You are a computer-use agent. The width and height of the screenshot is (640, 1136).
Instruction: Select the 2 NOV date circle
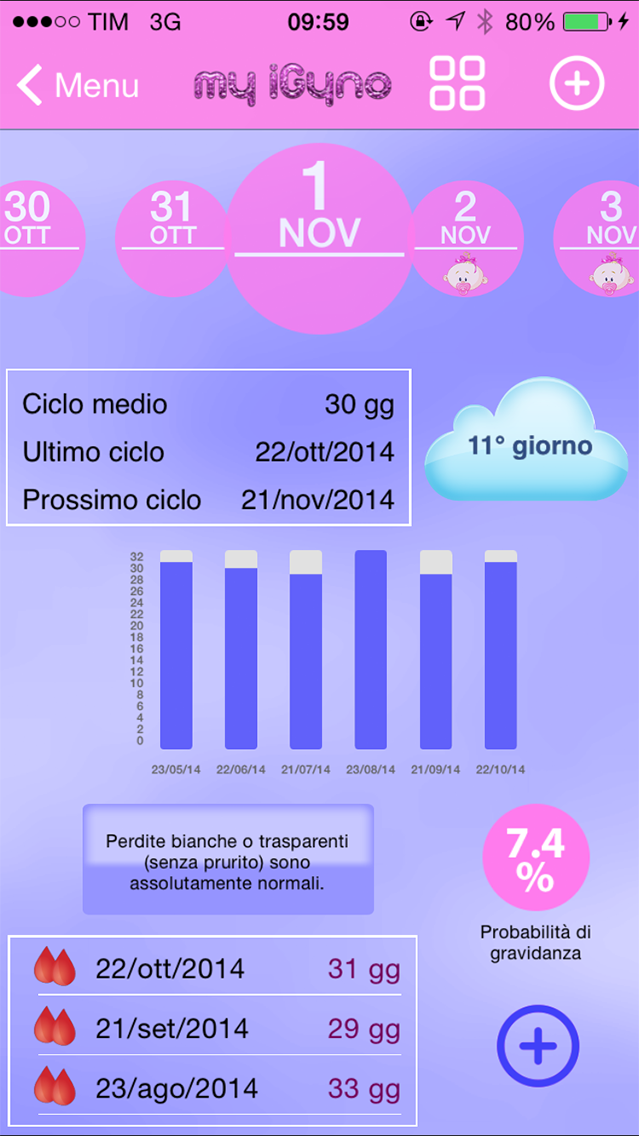(x=466, y=238)
